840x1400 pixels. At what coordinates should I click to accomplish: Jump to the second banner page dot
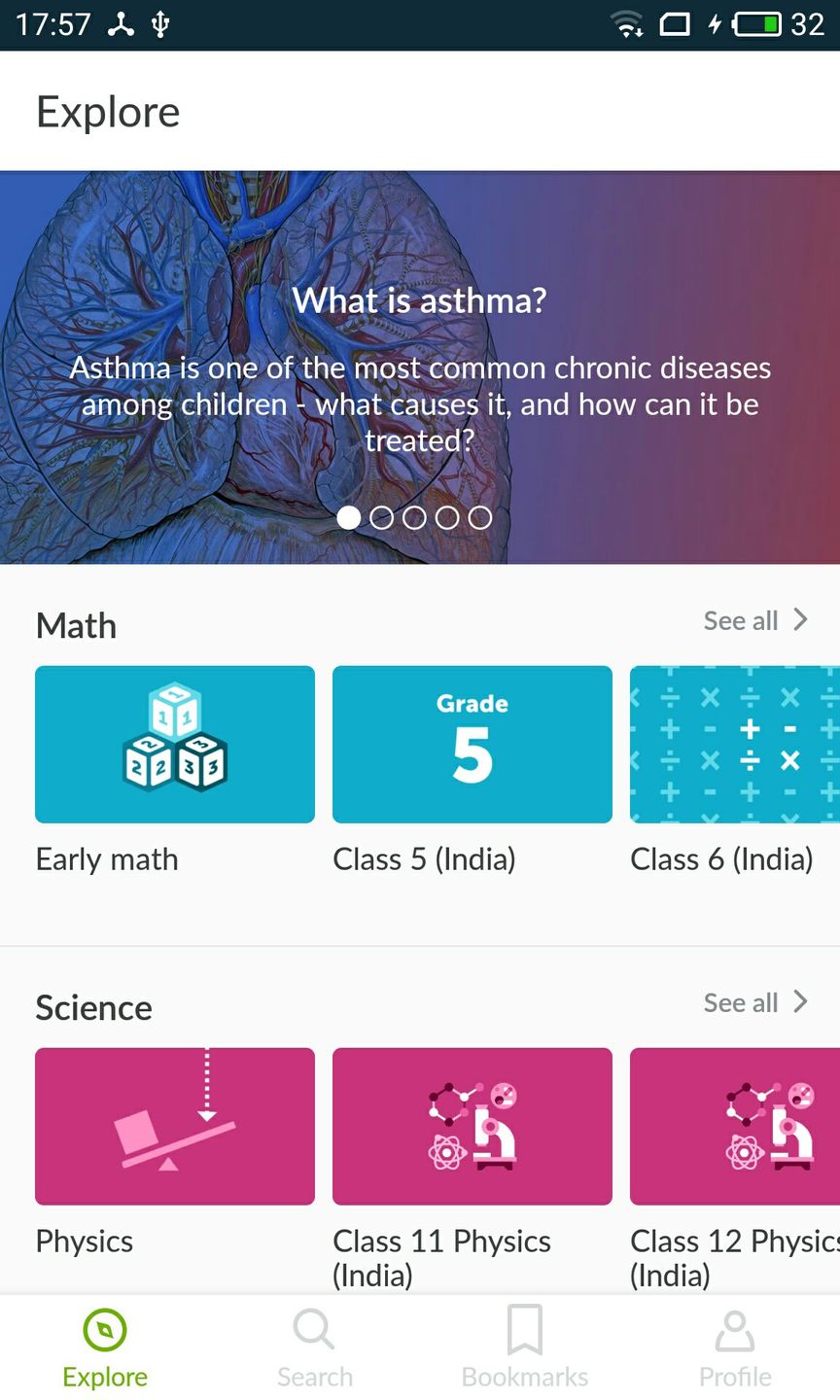click(x=382, y=517)
